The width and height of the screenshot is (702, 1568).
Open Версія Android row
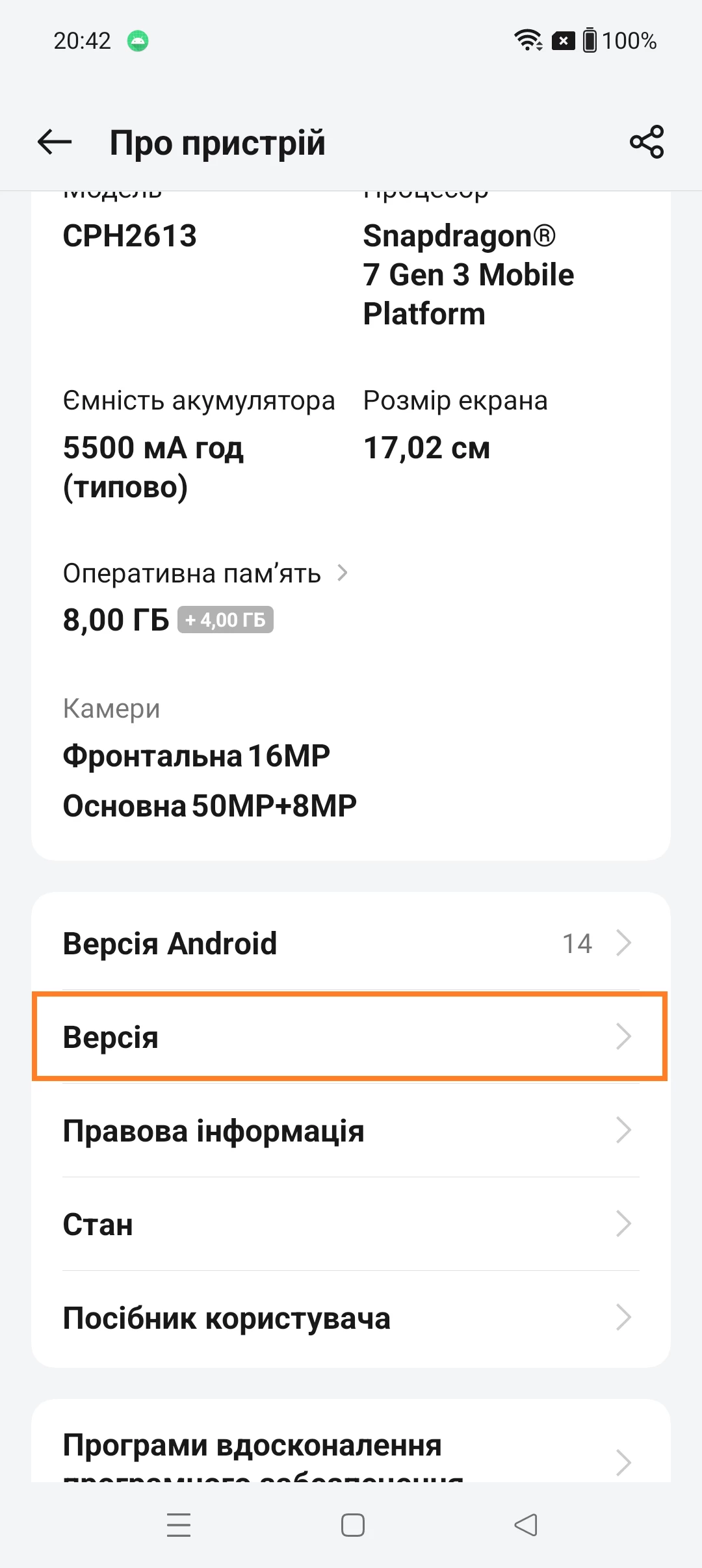tap(351, 943)
